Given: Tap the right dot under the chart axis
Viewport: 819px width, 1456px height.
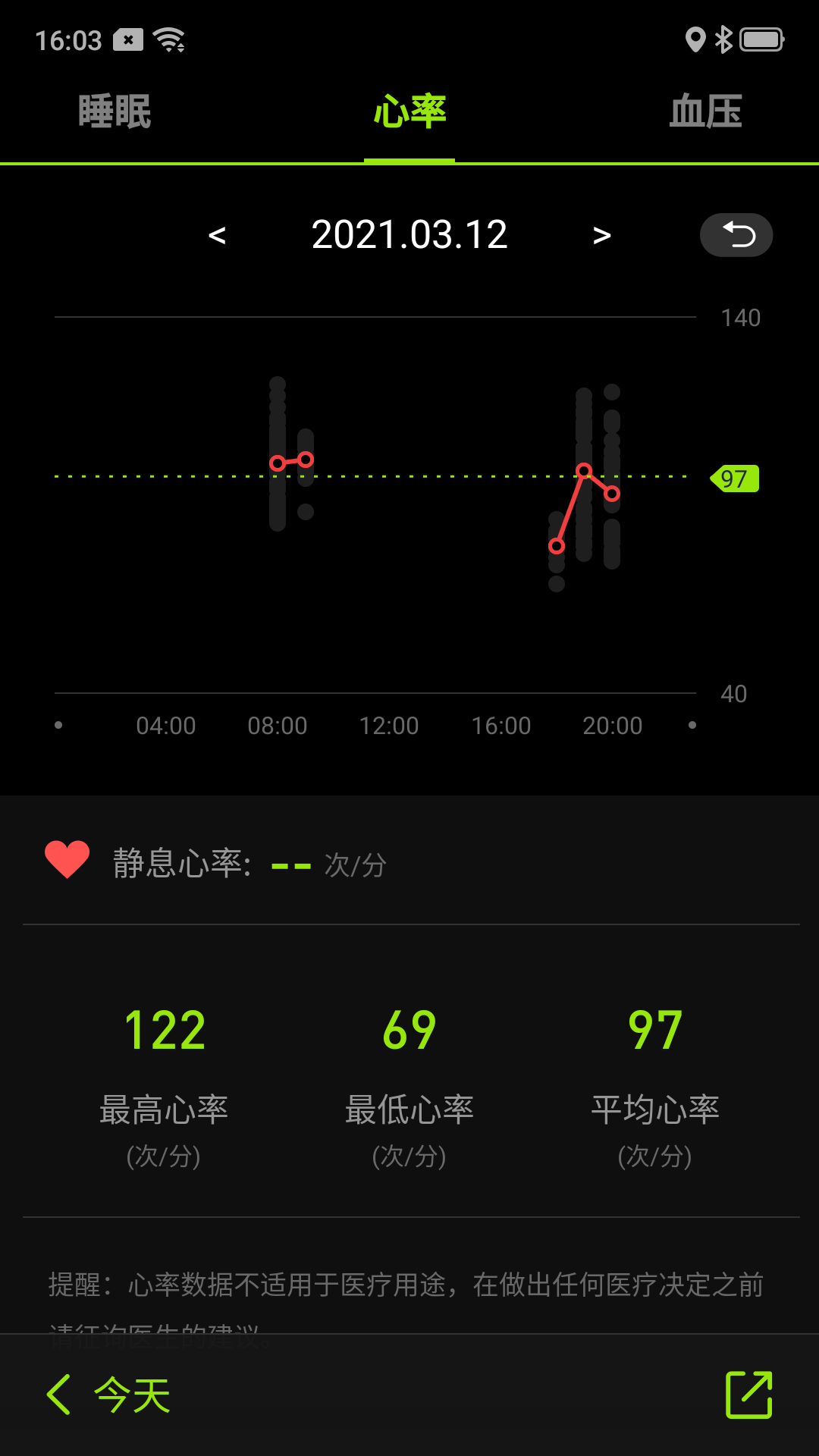Looking at the screenshot, I should [x=692, y=724].
